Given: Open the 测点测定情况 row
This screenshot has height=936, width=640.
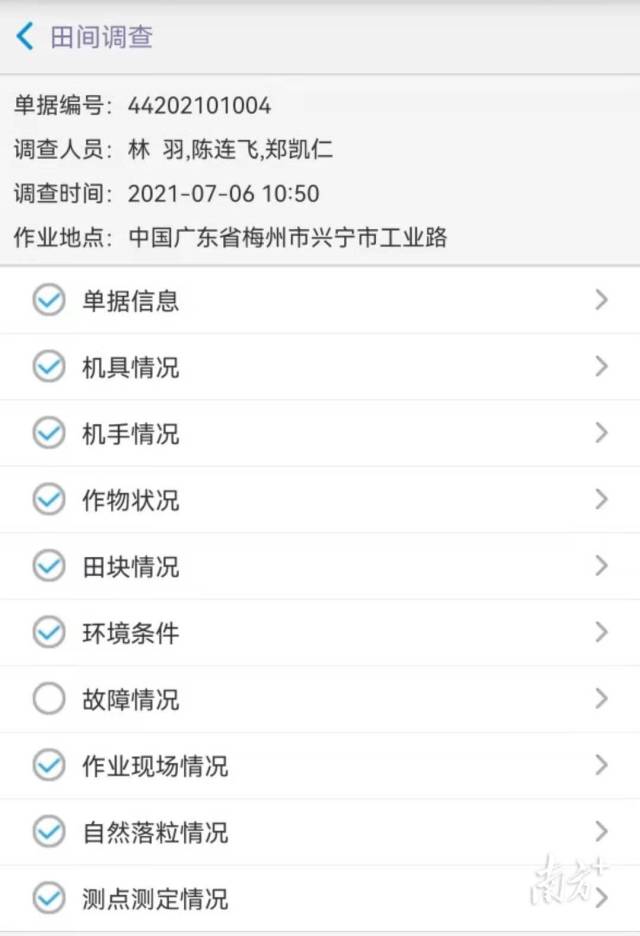Looking at the screenshot, I should [320, 898].
